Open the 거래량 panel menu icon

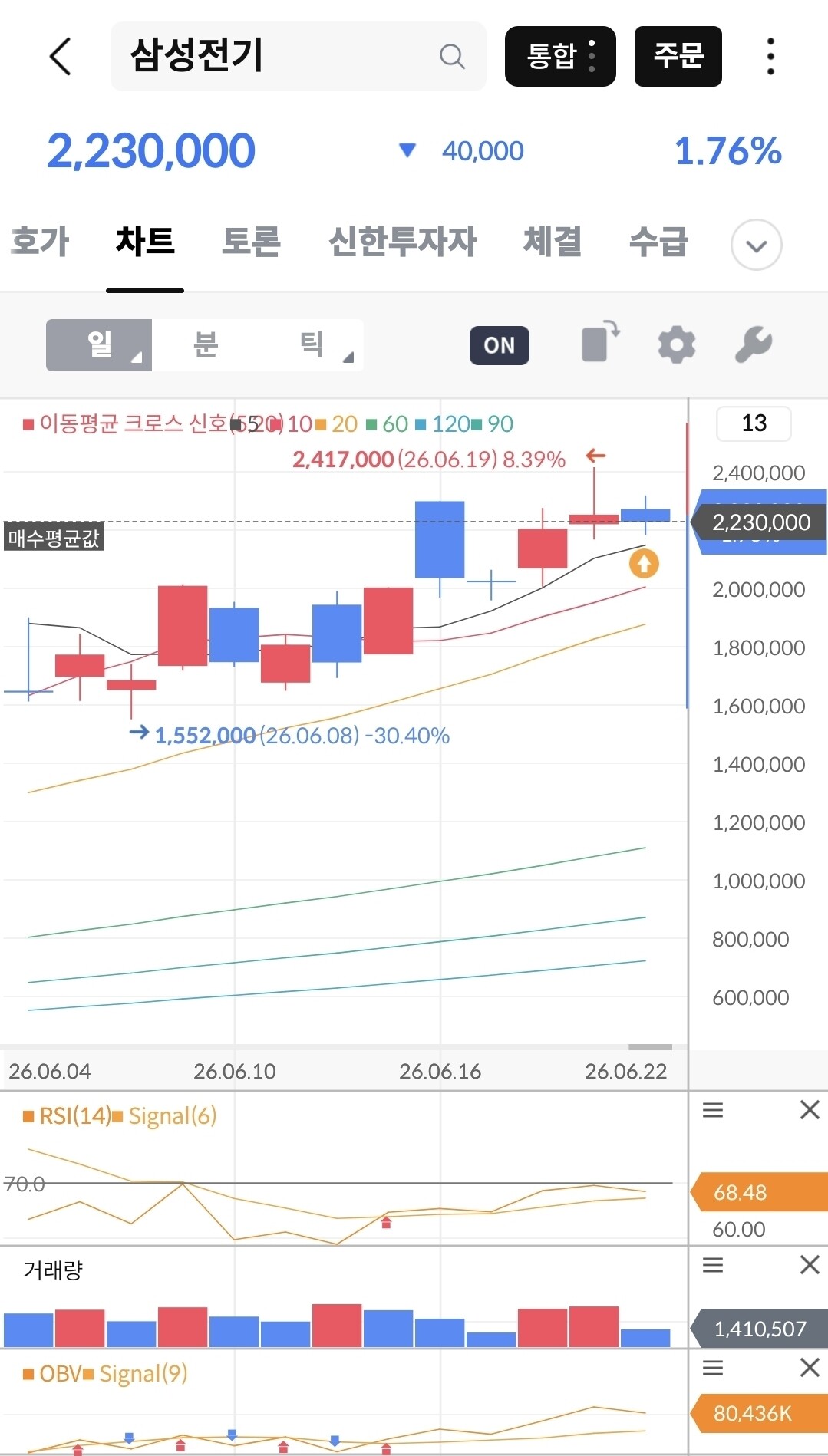point(713,1265)
